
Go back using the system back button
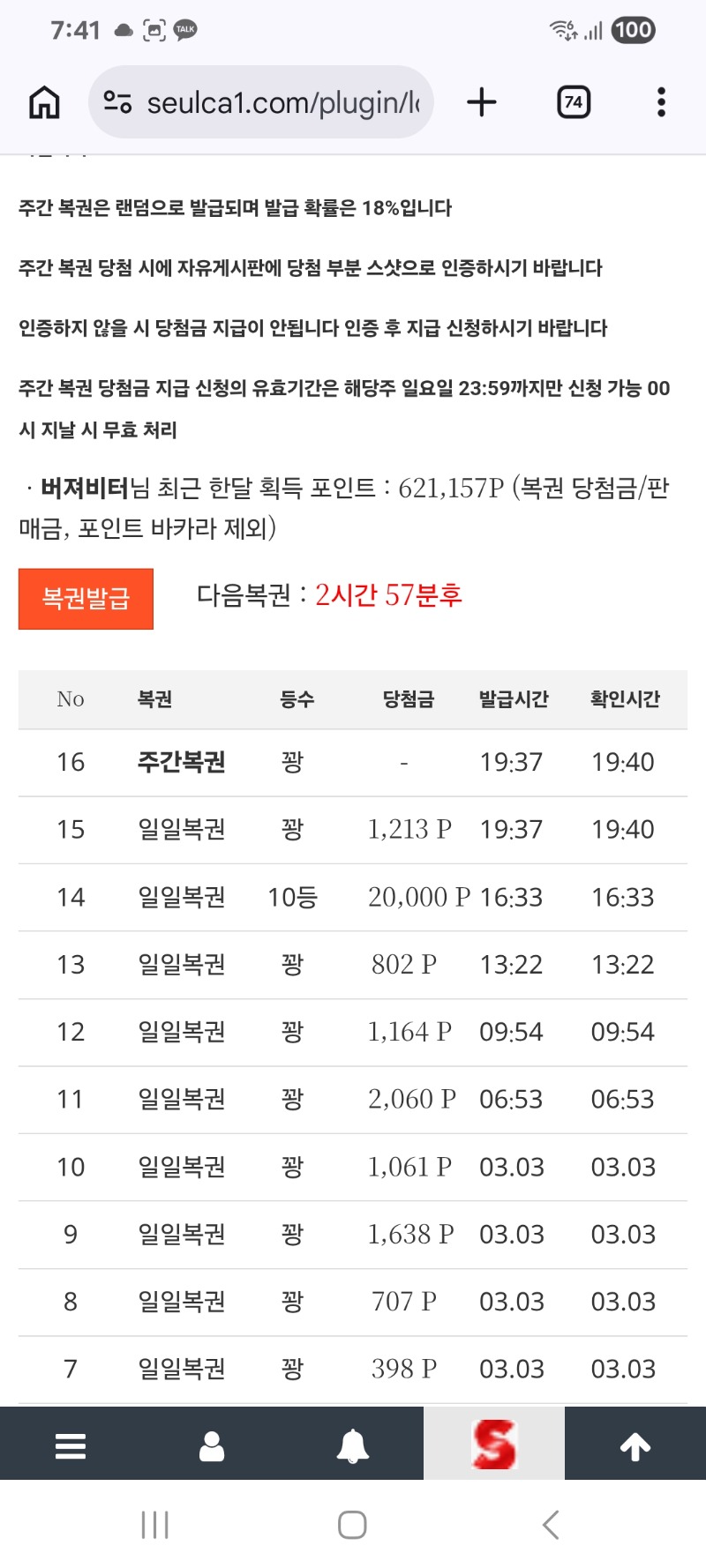click(551, 1525)
